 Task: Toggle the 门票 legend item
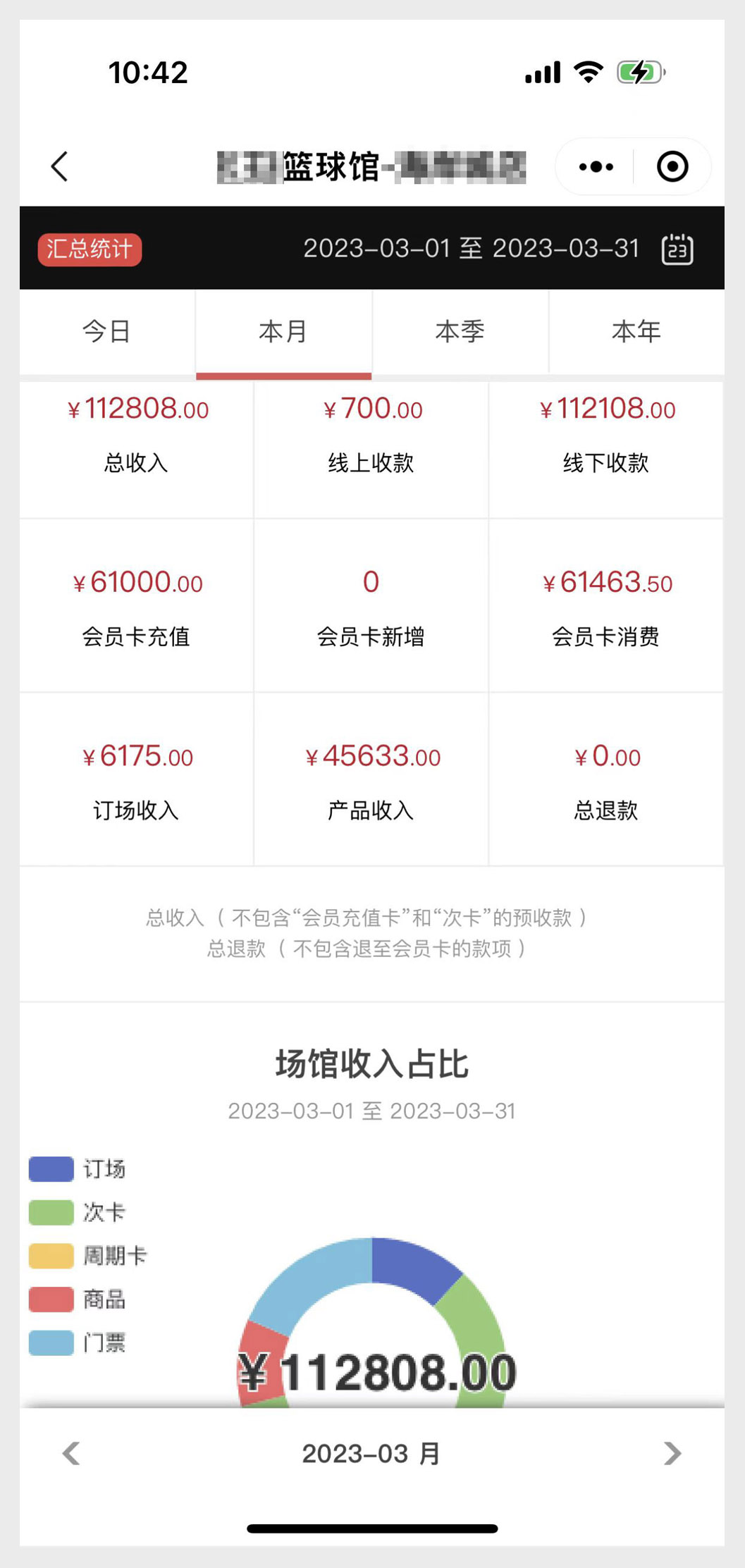pyautogui.click(x=78, y=1342)
